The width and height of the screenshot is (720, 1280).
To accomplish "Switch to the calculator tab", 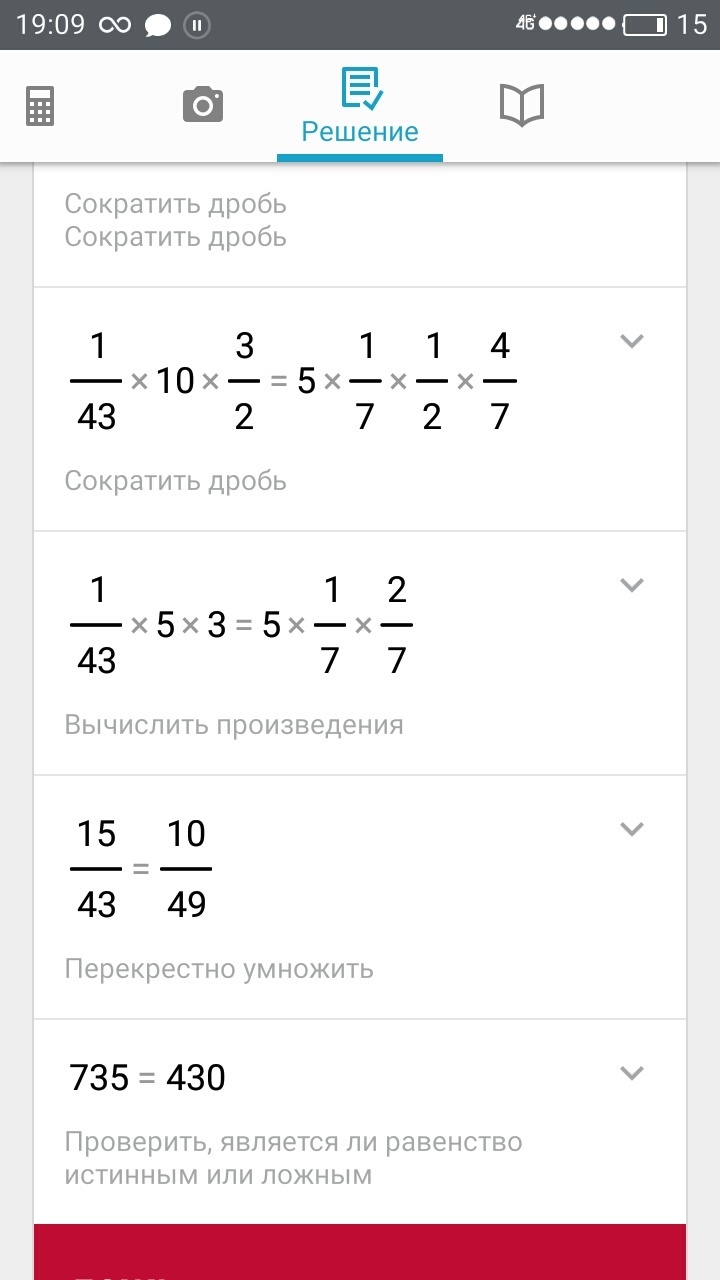I will tap(40, 106).
